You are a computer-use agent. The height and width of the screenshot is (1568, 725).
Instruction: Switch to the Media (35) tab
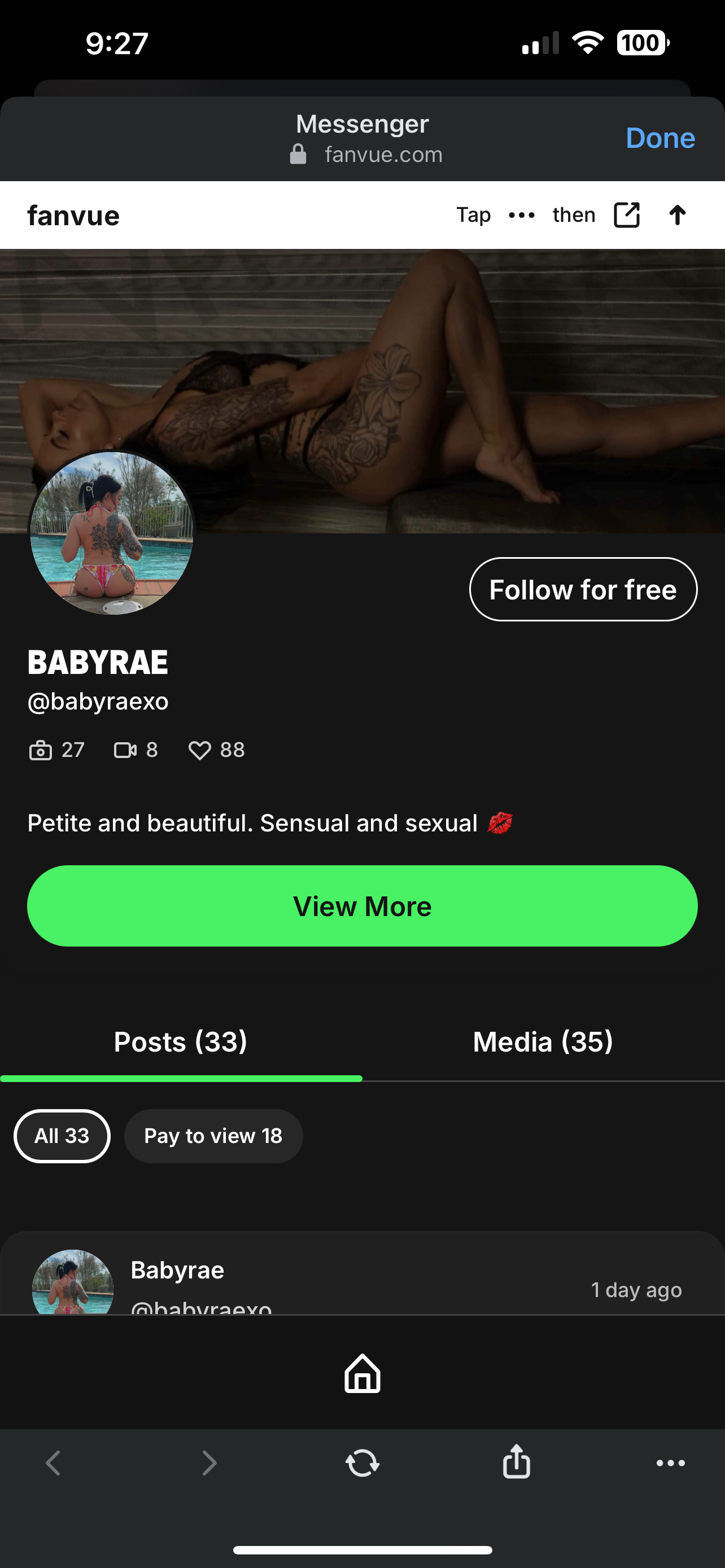coord(543,1041)
